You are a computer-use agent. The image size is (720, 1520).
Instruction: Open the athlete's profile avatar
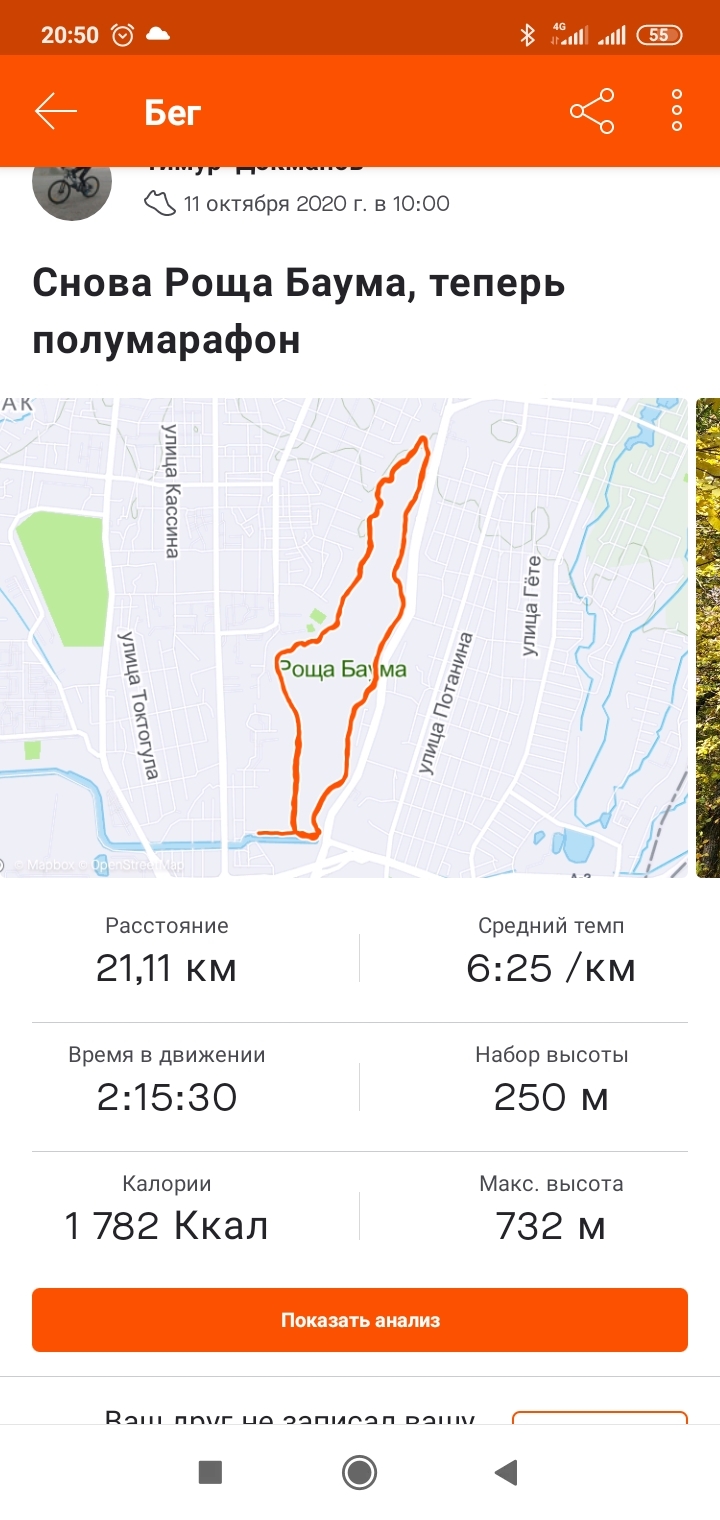pyautogui.click(x=72, y=187)
